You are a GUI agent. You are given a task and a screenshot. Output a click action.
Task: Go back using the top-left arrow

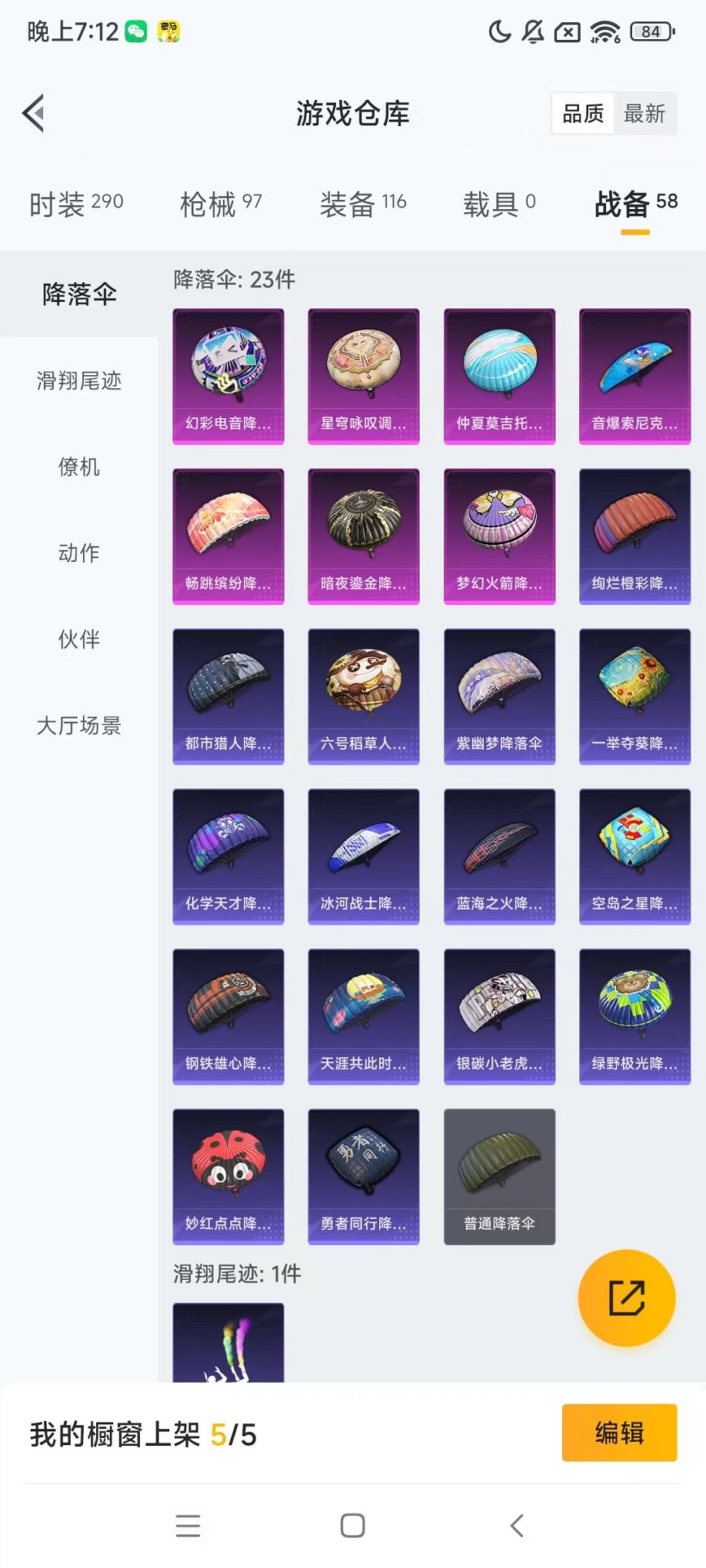point(34,114)
